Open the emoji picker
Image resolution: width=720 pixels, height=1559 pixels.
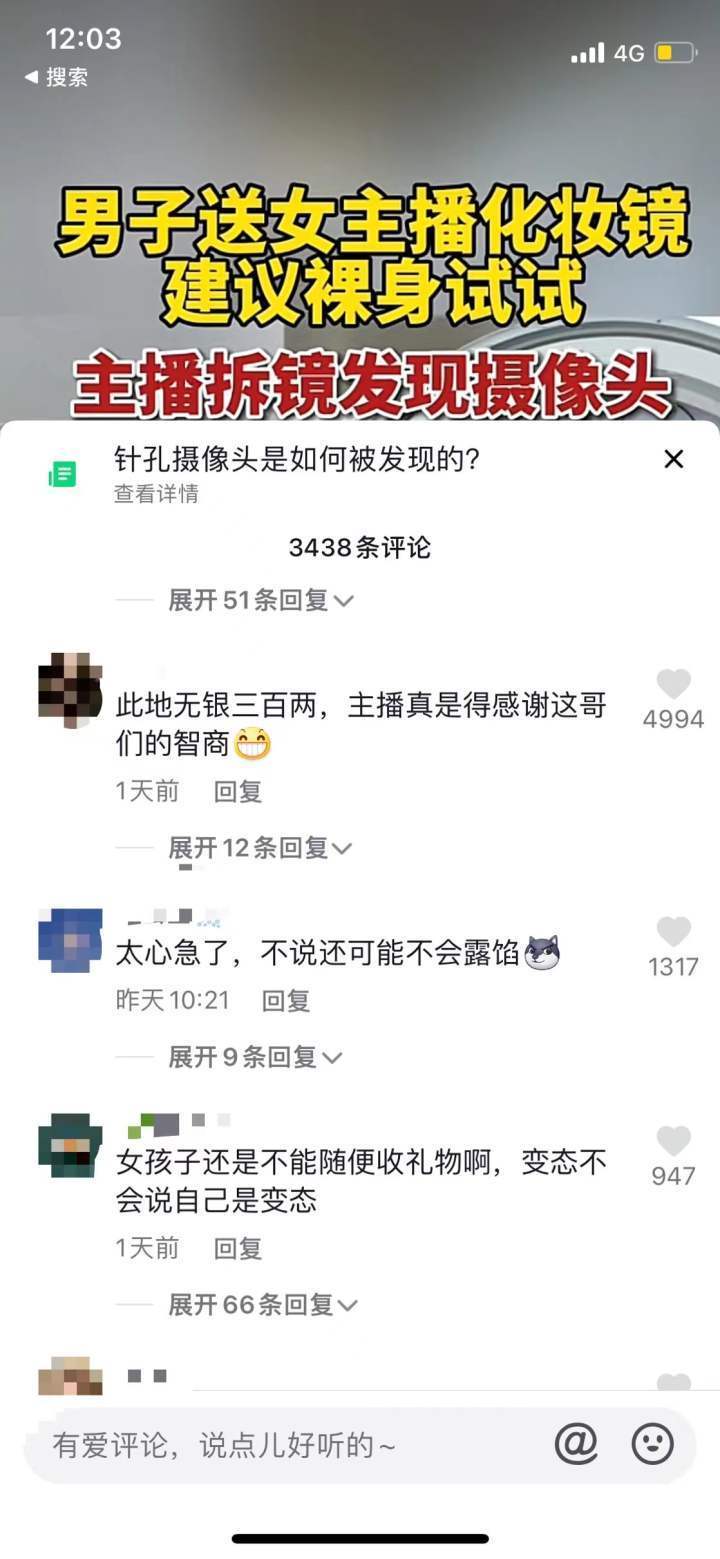coord(653,1444)
